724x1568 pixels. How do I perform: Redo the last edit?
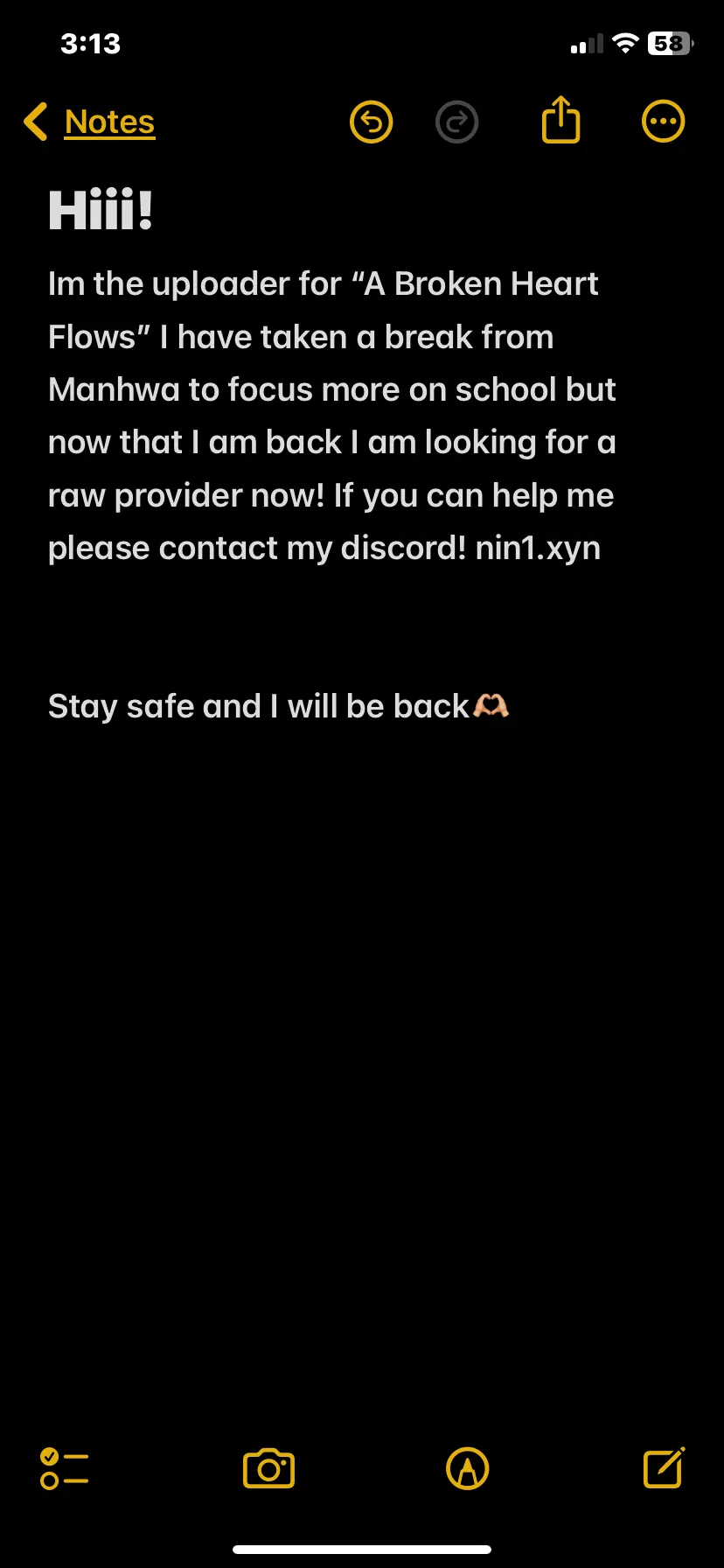click(x=457, y=122)
